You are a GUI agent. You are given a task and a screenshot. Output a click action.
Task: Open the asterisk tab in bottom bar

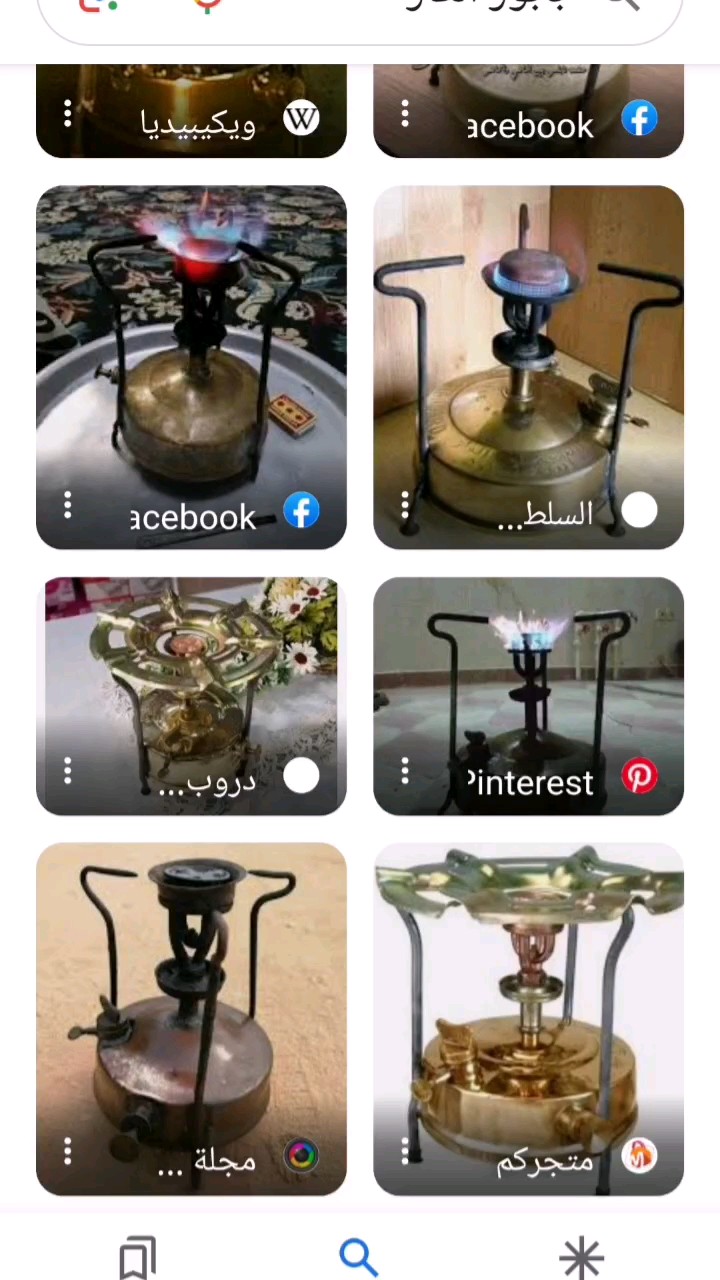tap(581, 1256)
